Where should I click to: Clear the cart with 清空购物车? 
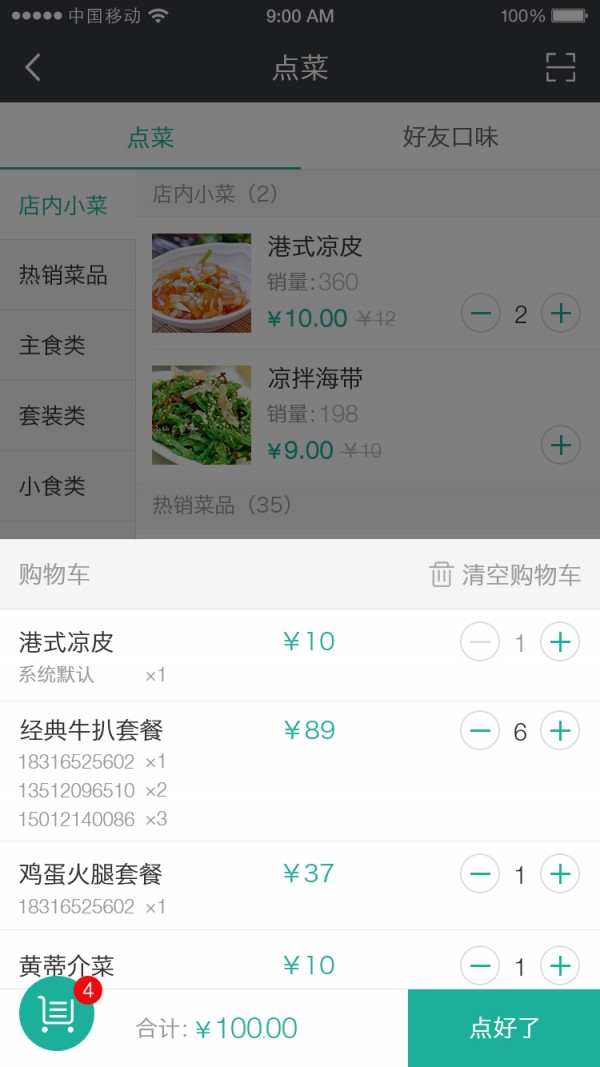(505, 575)
